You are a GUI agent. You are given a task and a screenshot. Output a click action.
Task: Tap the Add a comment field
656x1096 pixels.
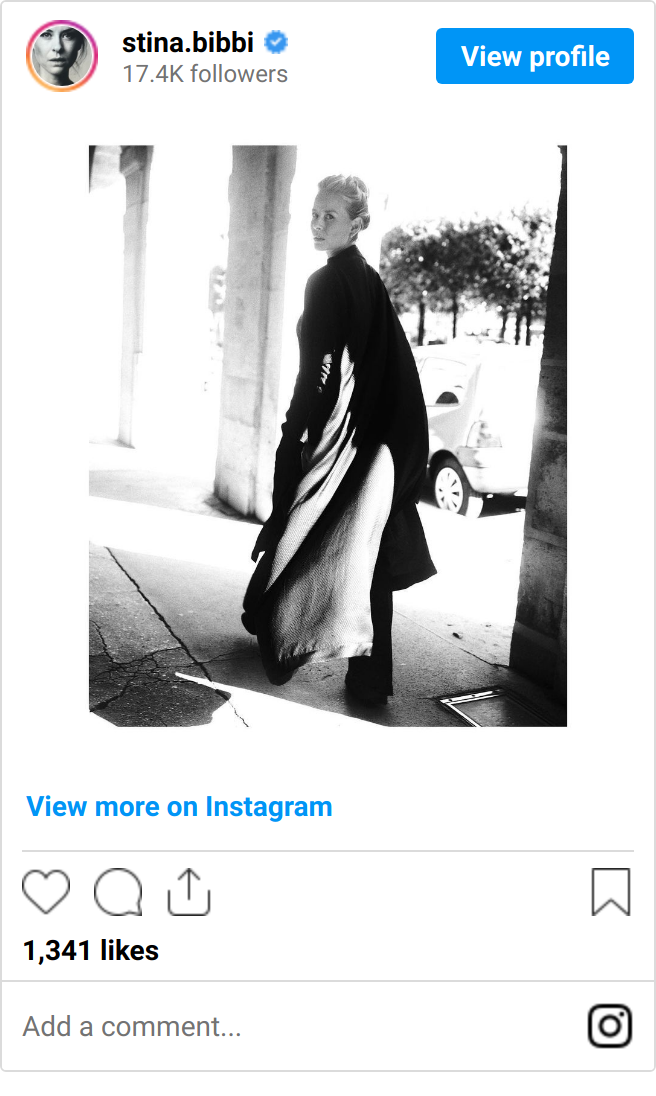(x=293, y=1026)
